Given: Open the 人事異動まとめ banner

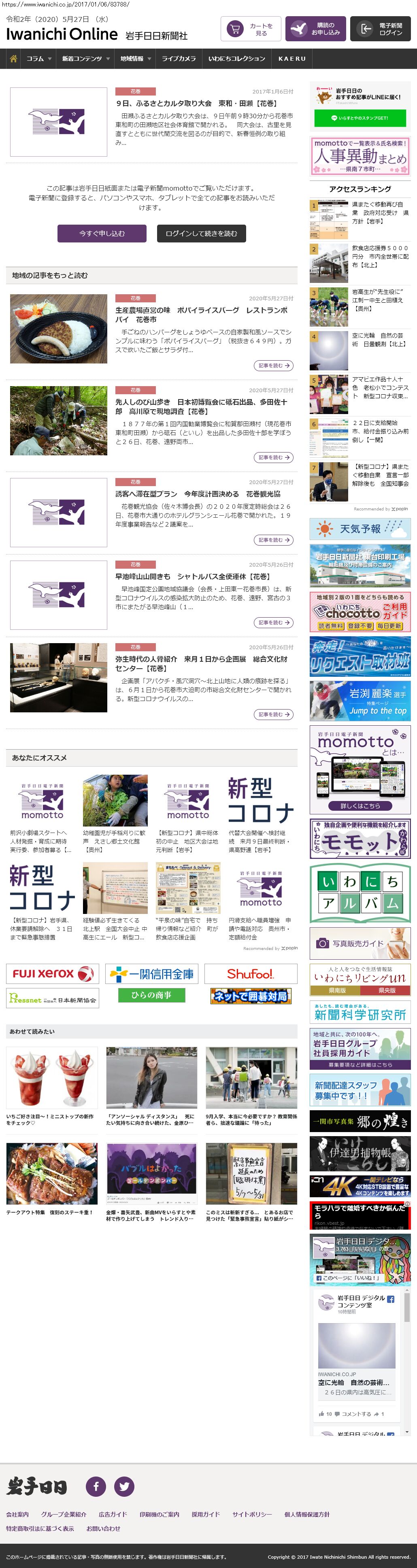Looking at the screenshot, I should coord(360,156).
